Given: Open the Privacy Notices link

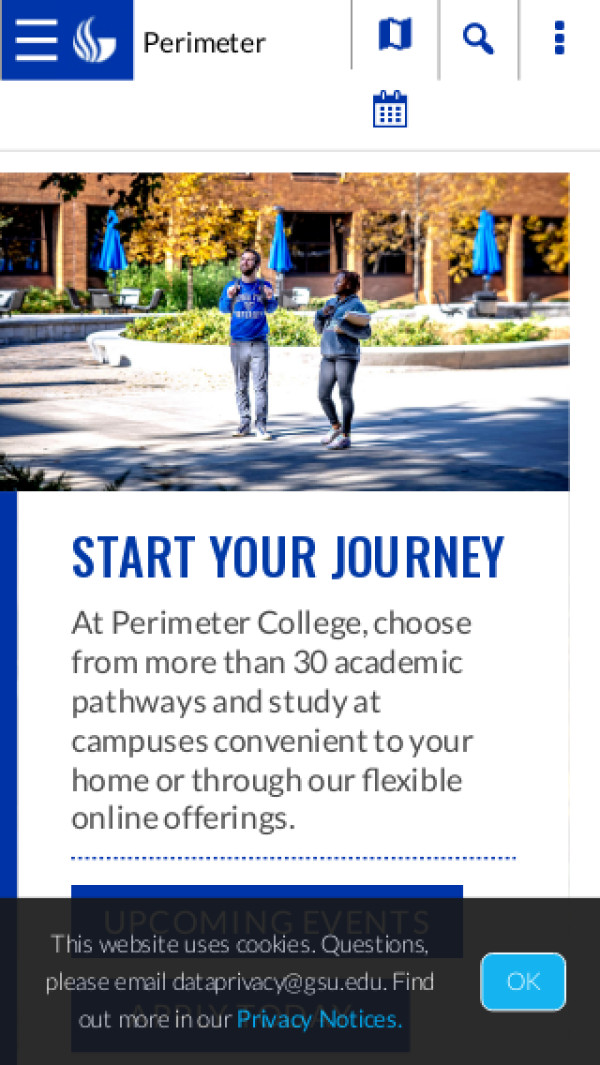Looking at the screenshot, I should [319, 1019].
